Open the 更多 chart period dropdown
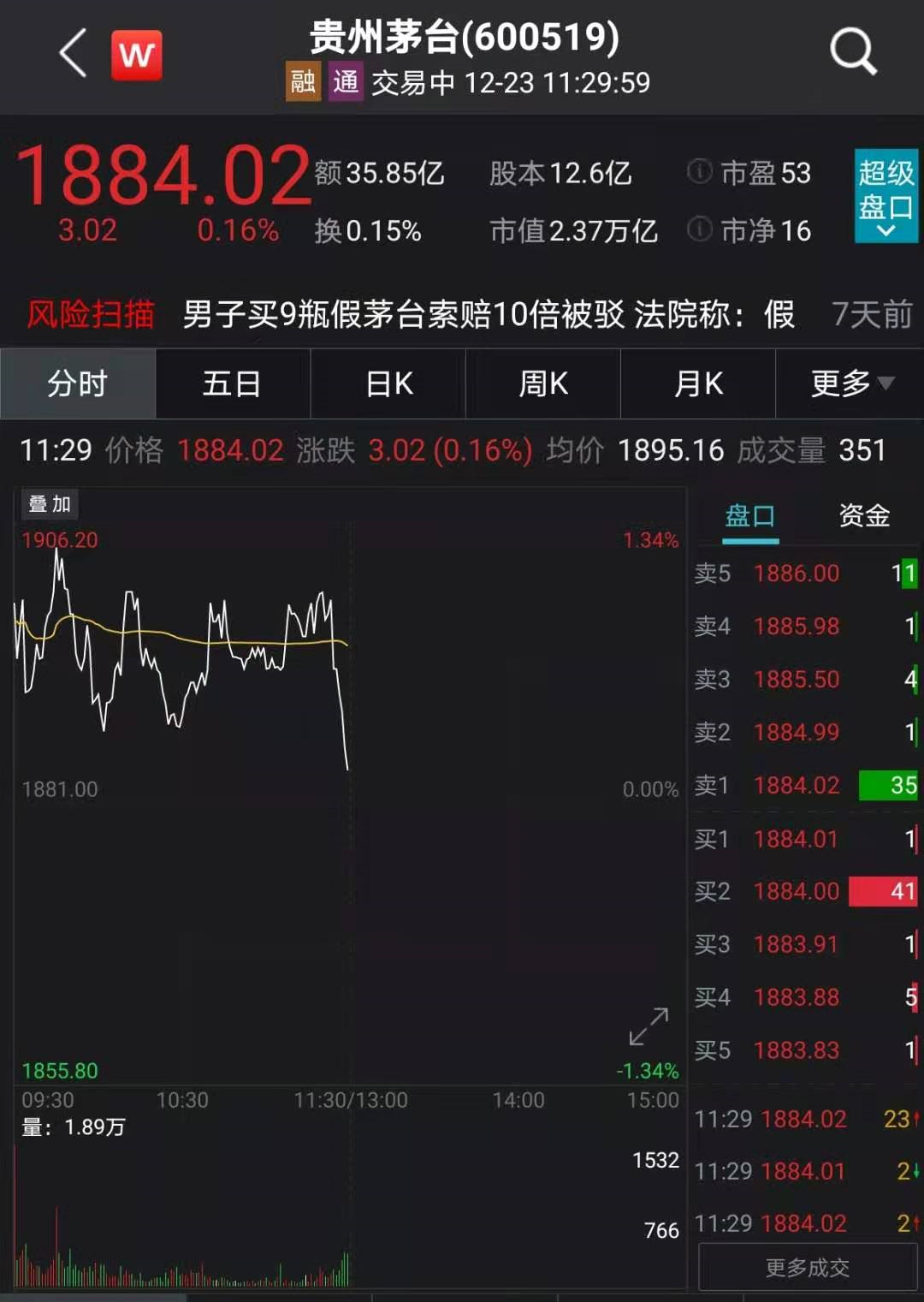Image resolution: width=924 pixels, height=1302 pixels. tap(850, 383)
